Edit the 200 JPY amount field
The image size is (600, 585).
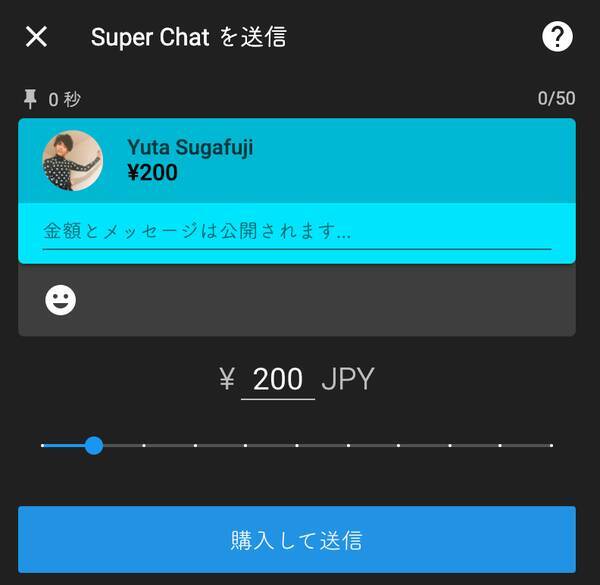point(277,380)
